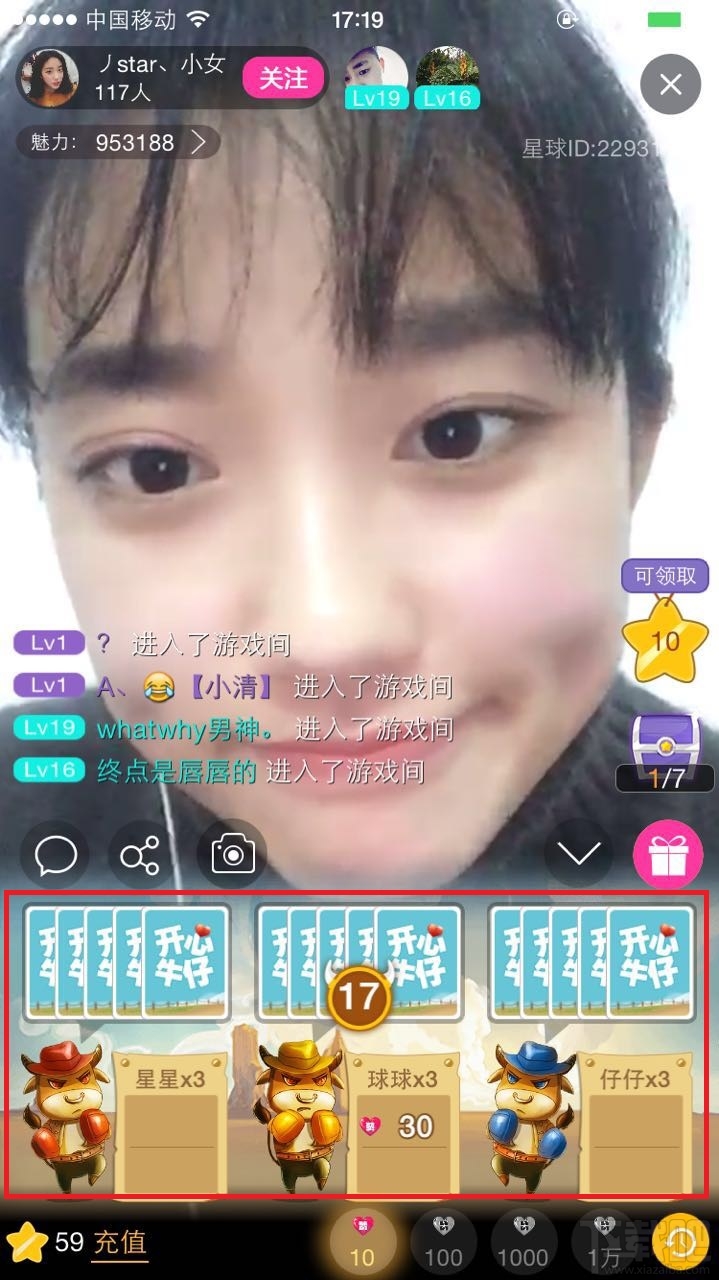Screen dimensions: 719x1280
Task: Open the chat message input
Action: (56, 855)
